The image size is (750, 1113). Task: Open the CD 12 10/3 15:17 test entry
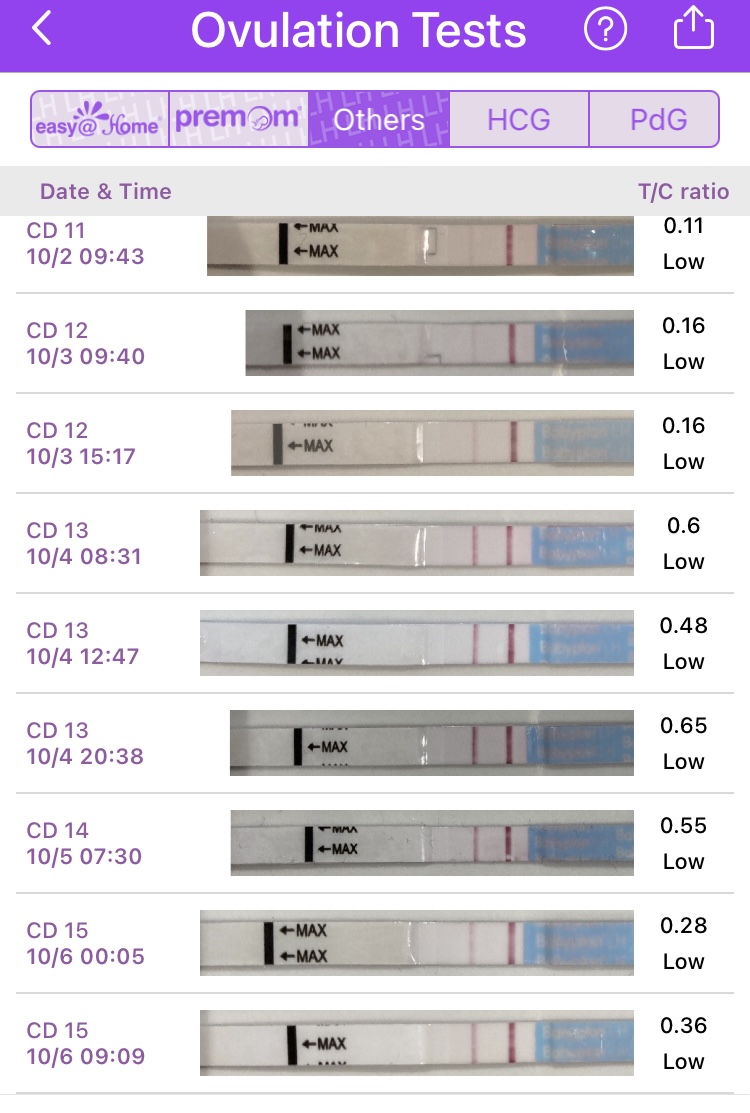[375, 443]
